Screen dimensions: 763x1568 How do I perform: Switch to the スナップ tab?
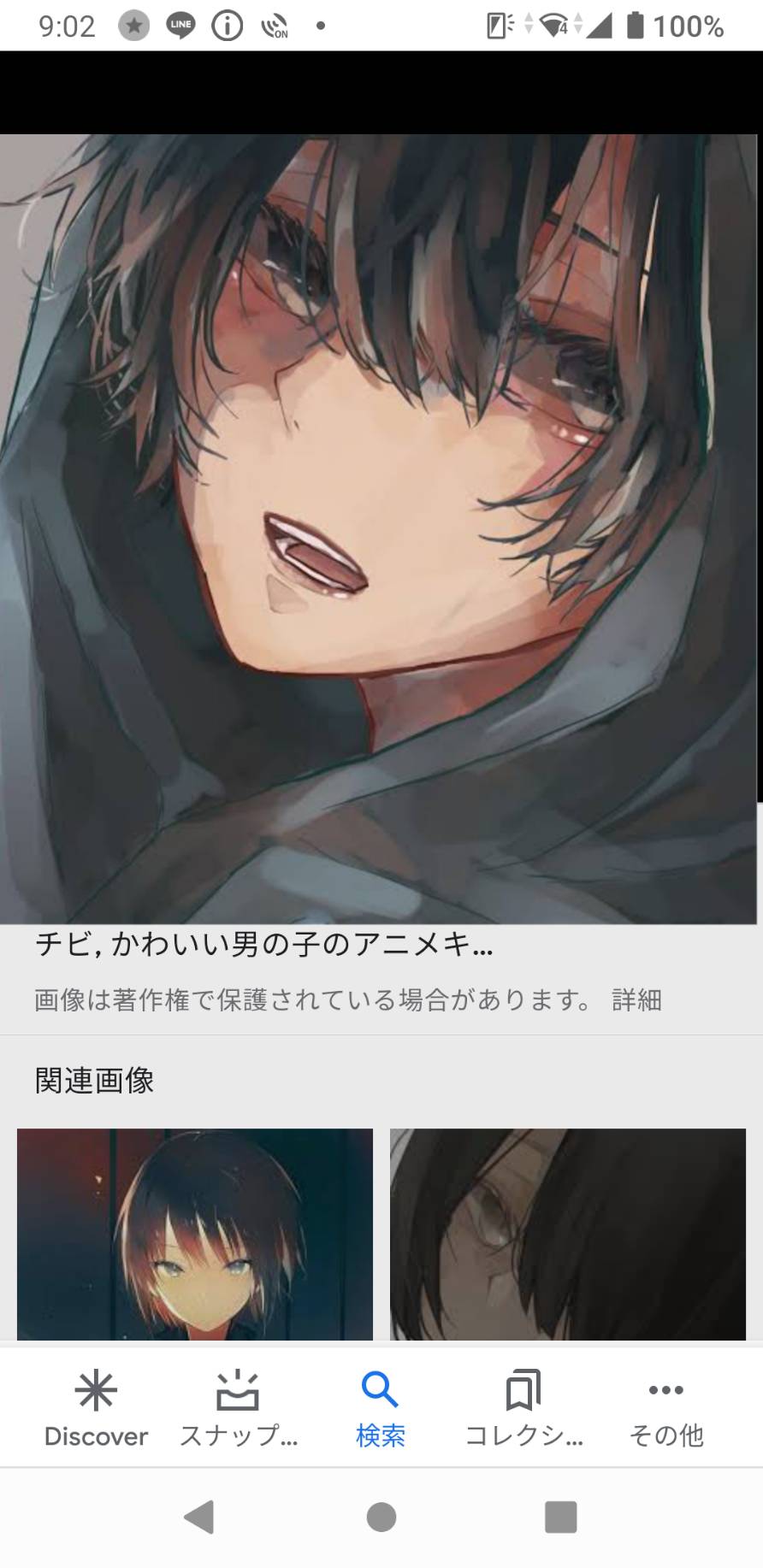(238, 1408)
